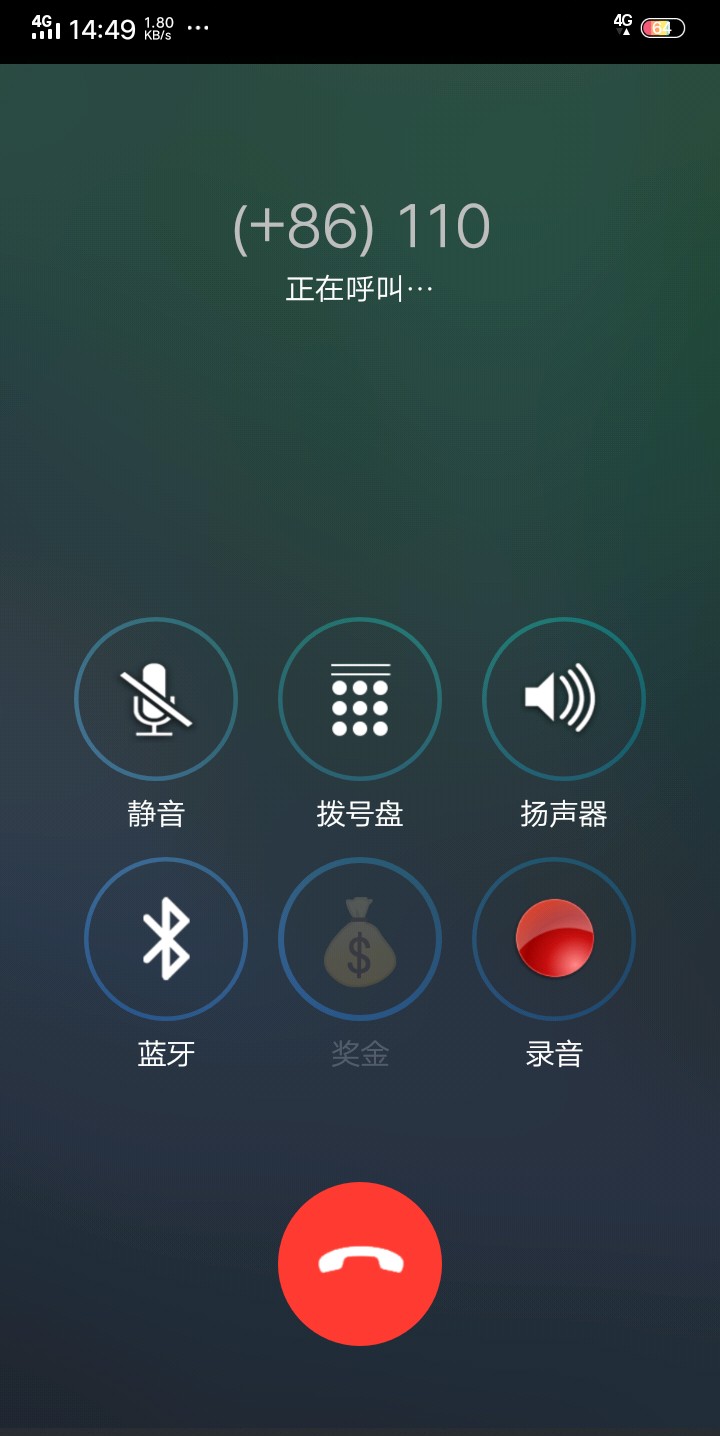Enable speakerphone with the 扬声器 icon
Image resolution: width=720 pixels, height=1436 pixels.
563,698
